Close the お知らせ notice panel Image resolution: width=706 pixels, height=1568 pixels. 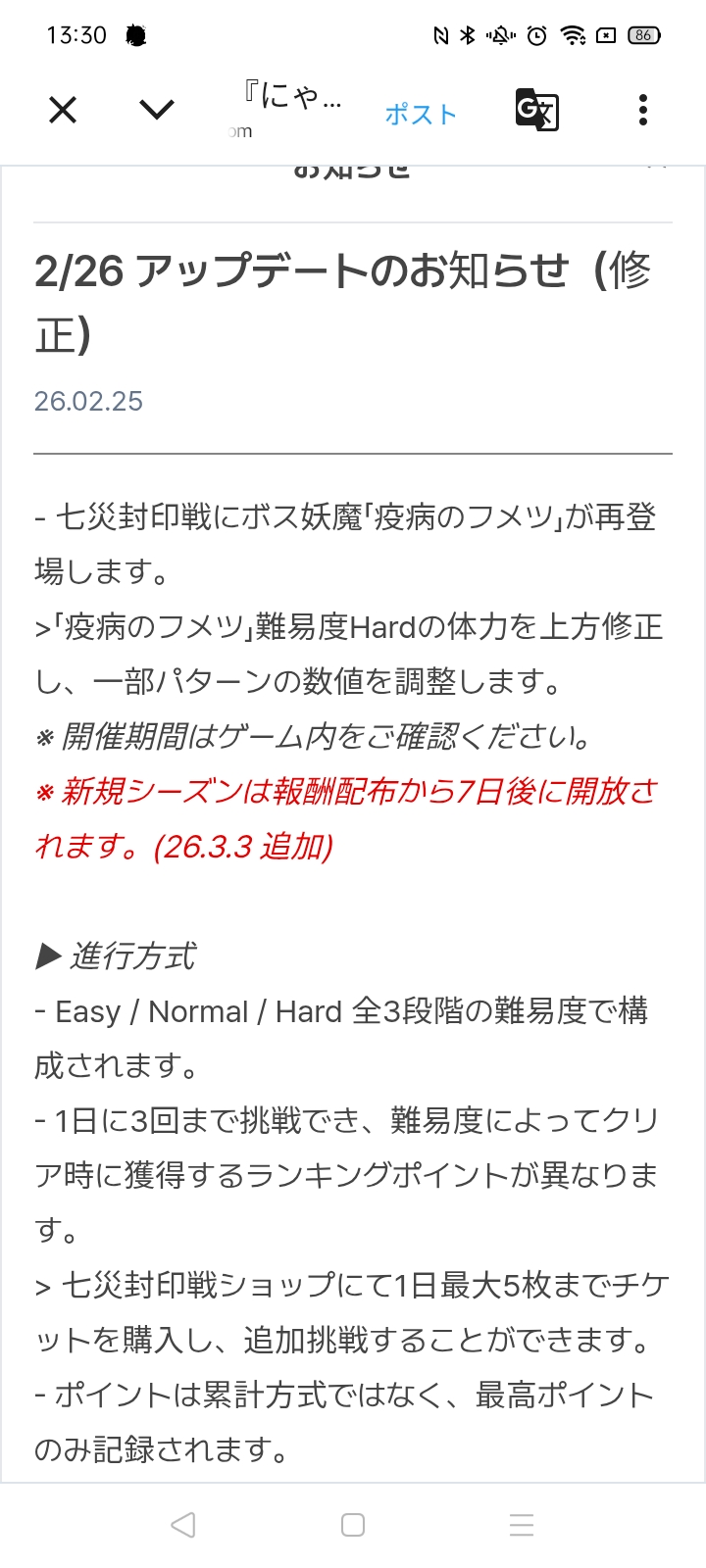pos(656,169)
